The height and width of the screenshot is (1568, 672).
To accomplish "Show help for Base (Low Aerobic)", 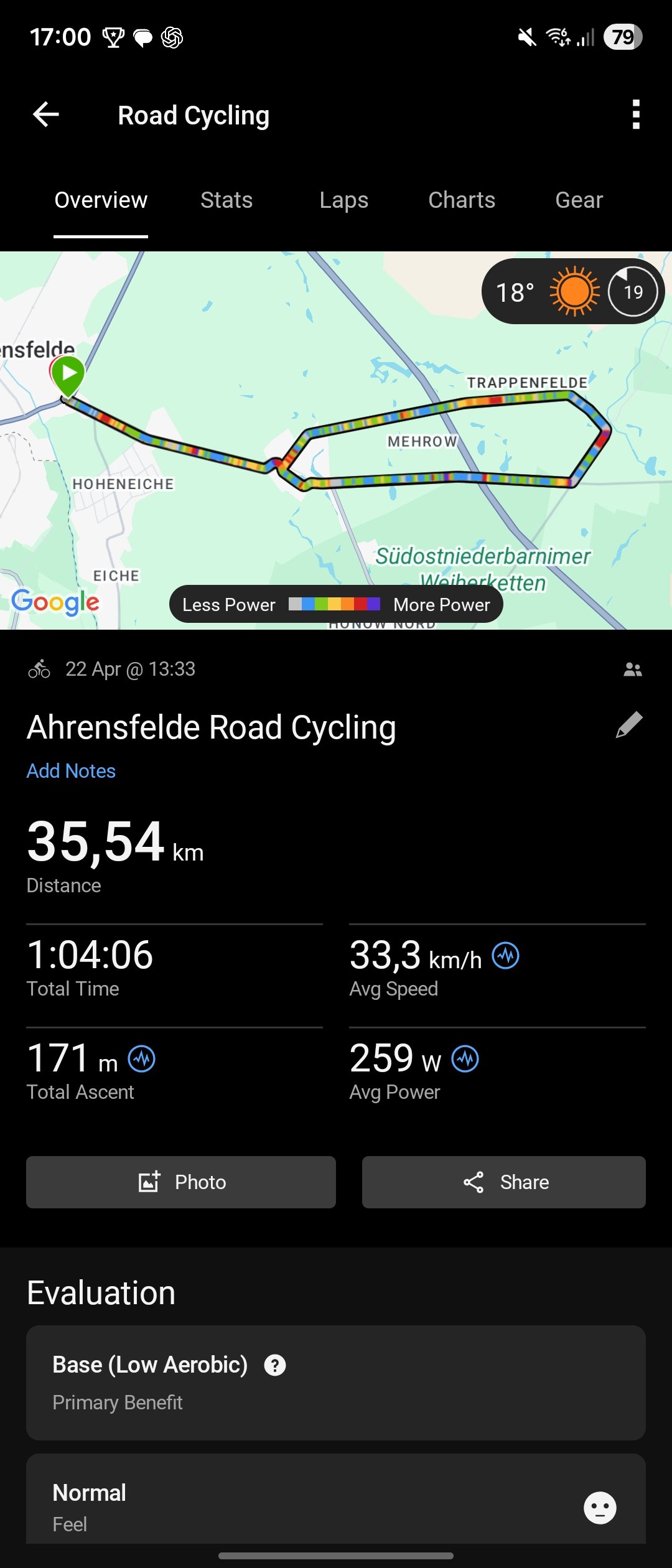I will pyautogui.click(x=275, y=1365).
